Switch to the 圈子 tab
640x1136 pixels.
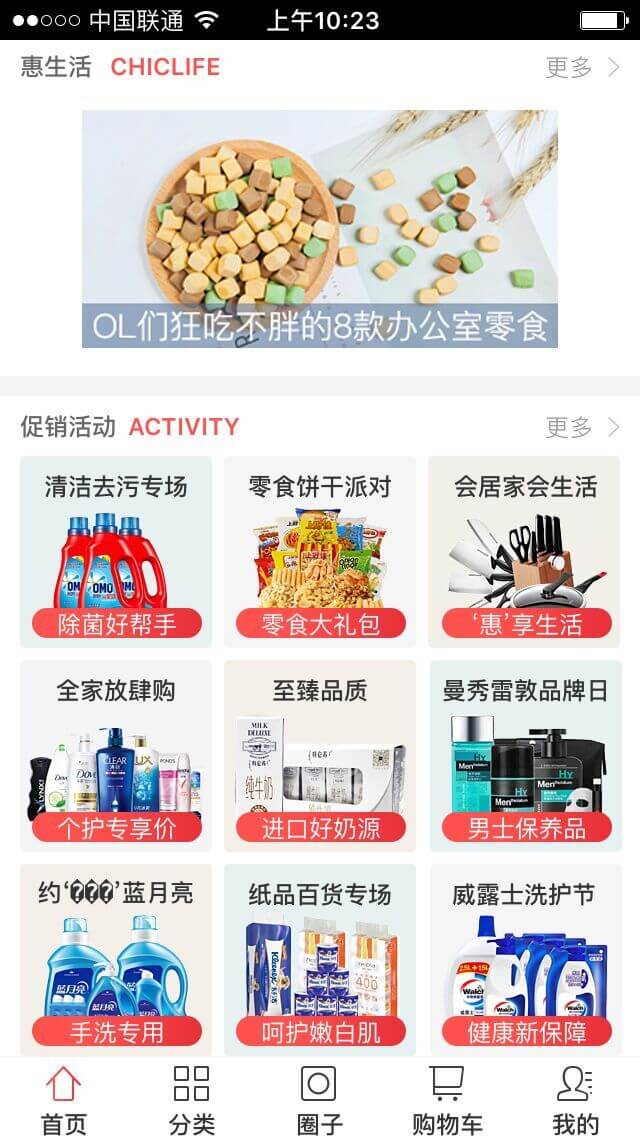320,1098
